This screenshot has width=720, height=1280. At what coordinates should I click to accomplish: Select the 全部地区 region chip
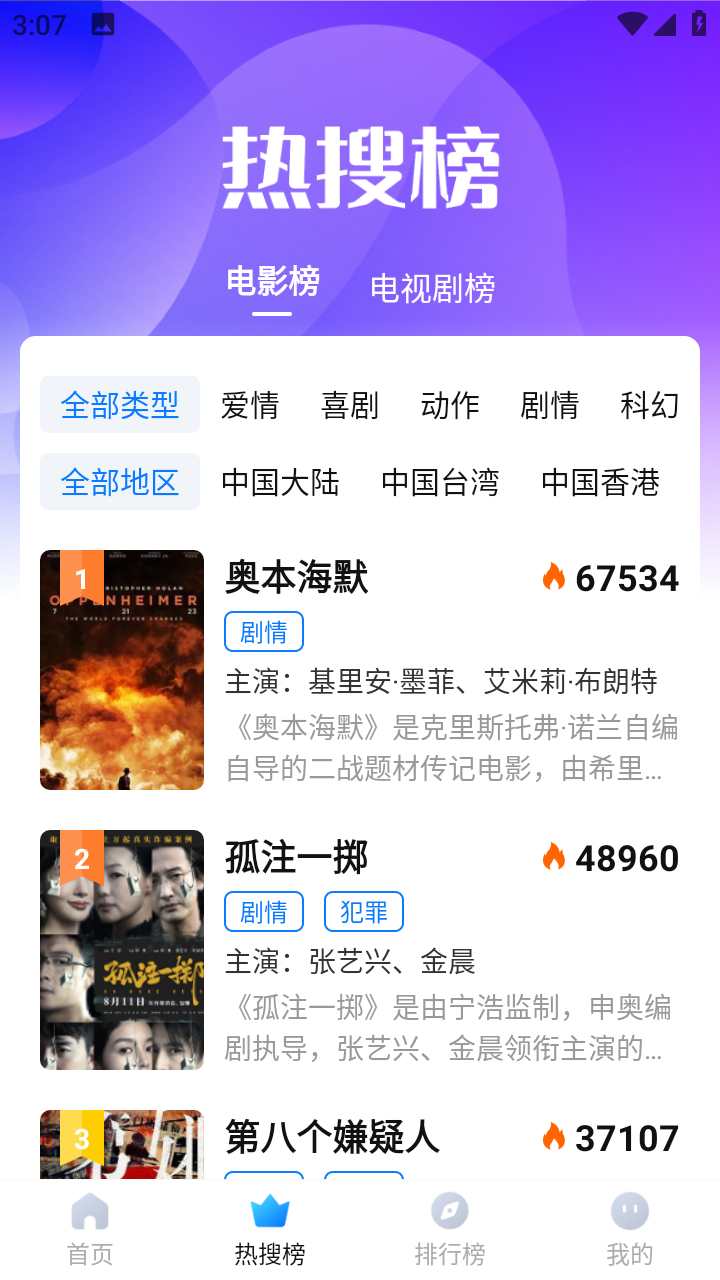coord(120,482)
